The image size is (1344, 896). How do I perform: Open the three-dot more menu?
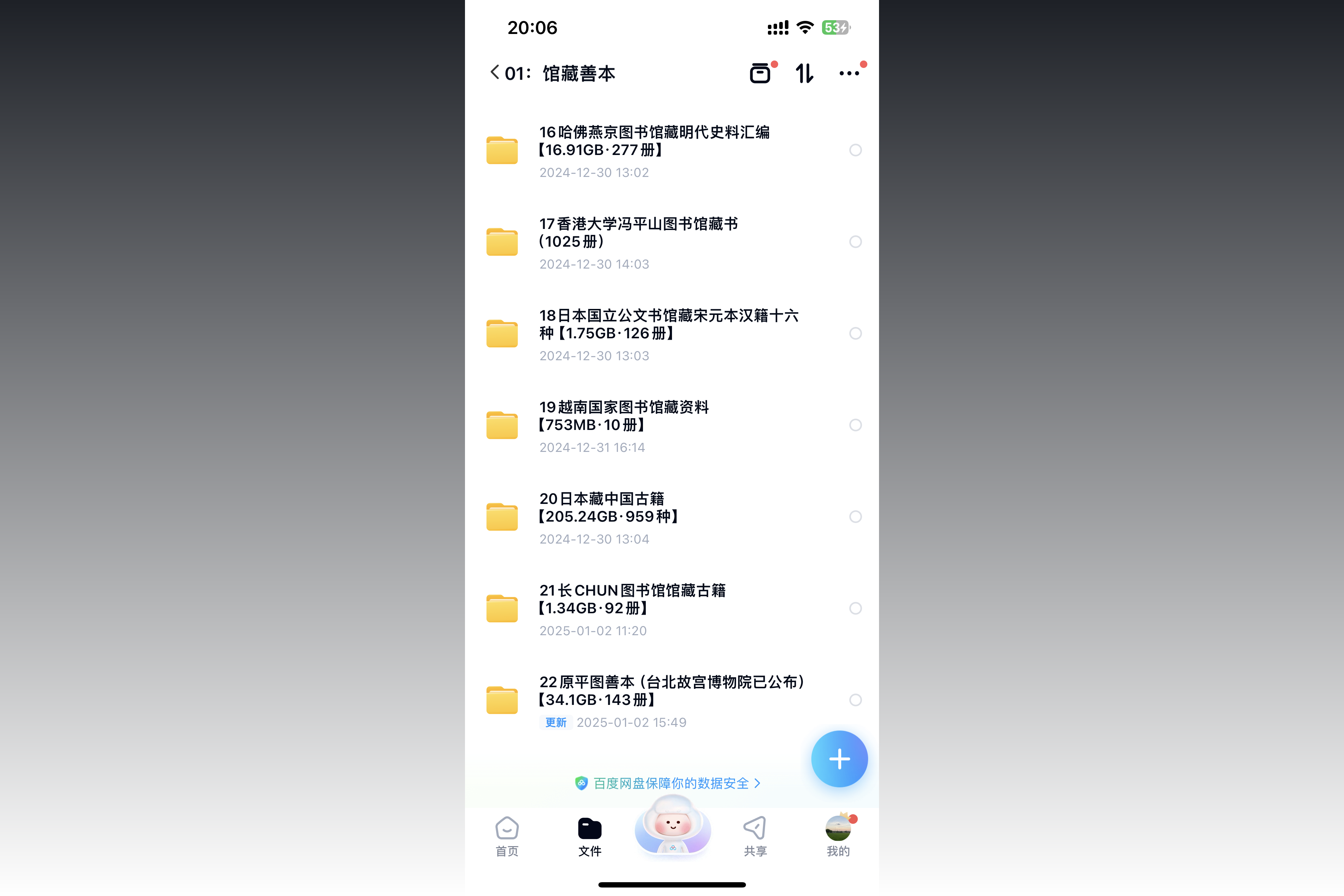click(849, 73)
